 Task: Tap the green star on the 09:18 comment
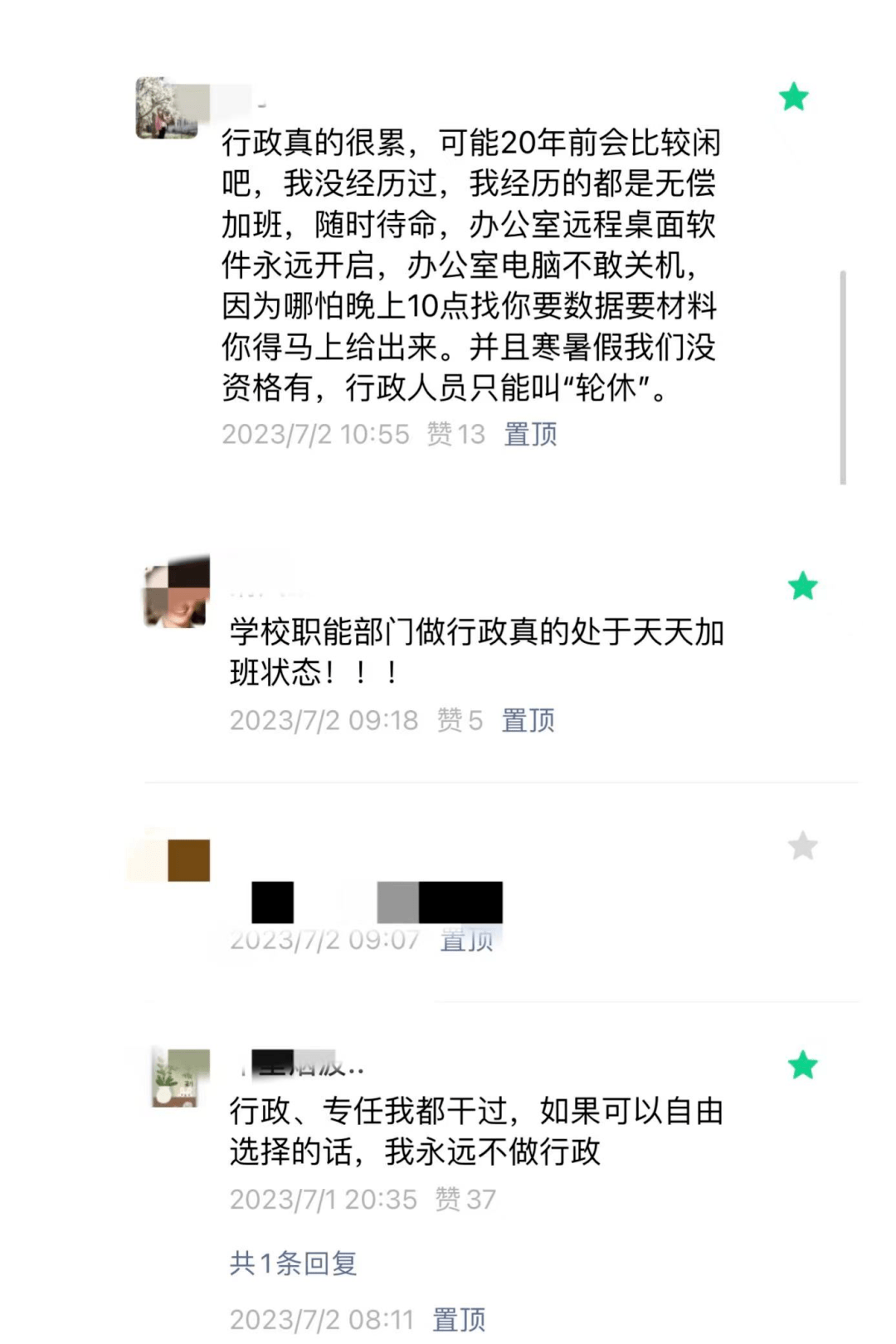coord(802,587)
